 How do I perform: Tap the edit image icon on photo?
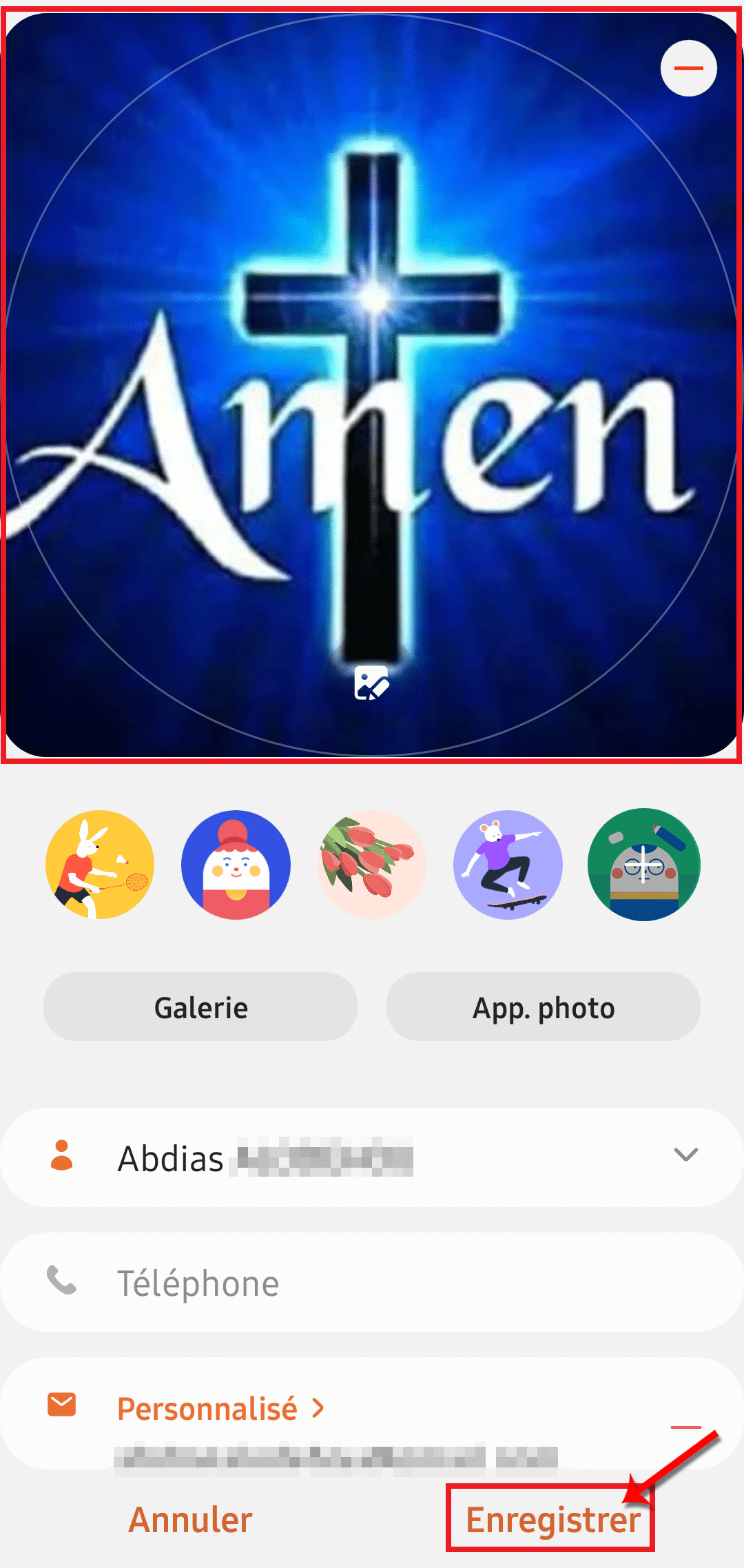(x=371, y=683)
